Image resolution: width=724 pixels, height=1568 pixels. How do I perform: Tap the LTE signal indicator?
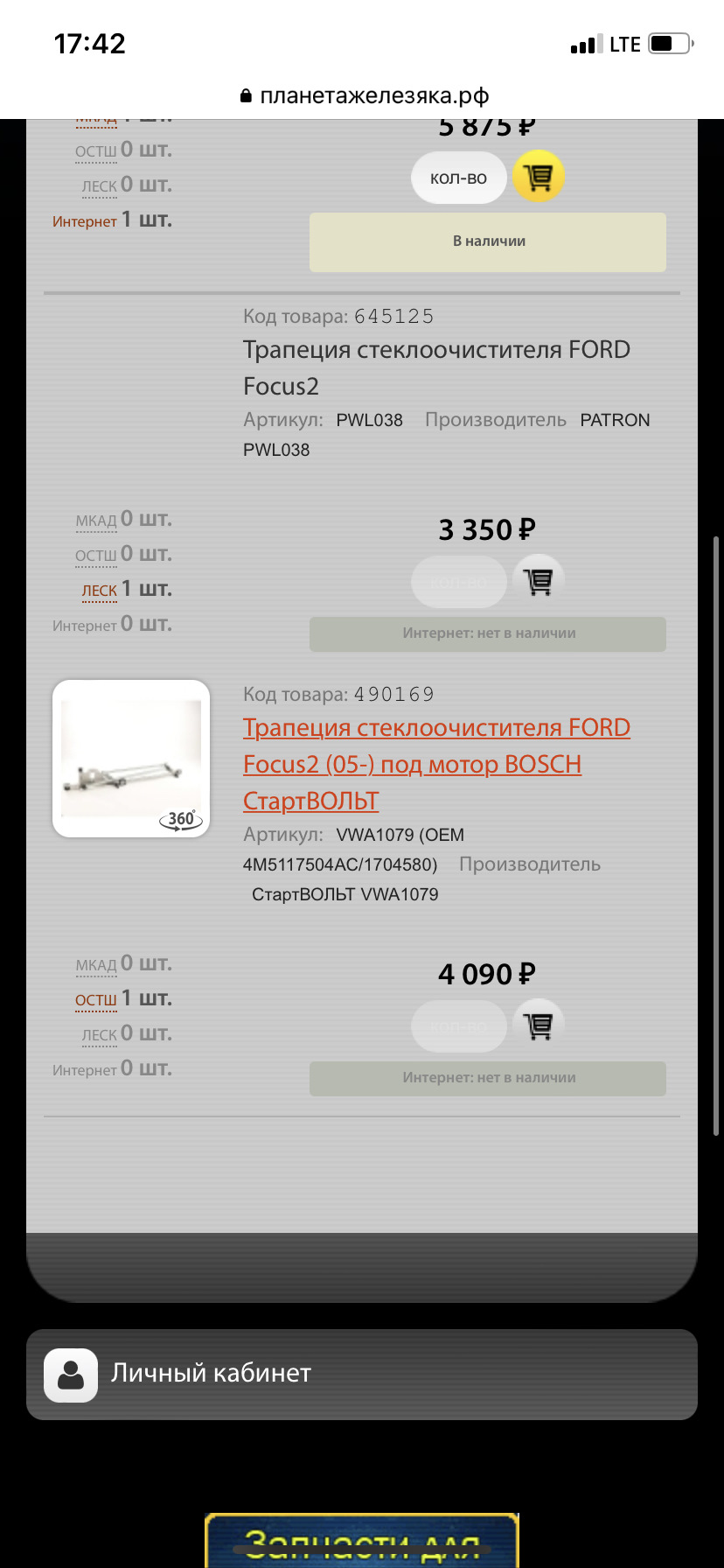pos(586,42)
